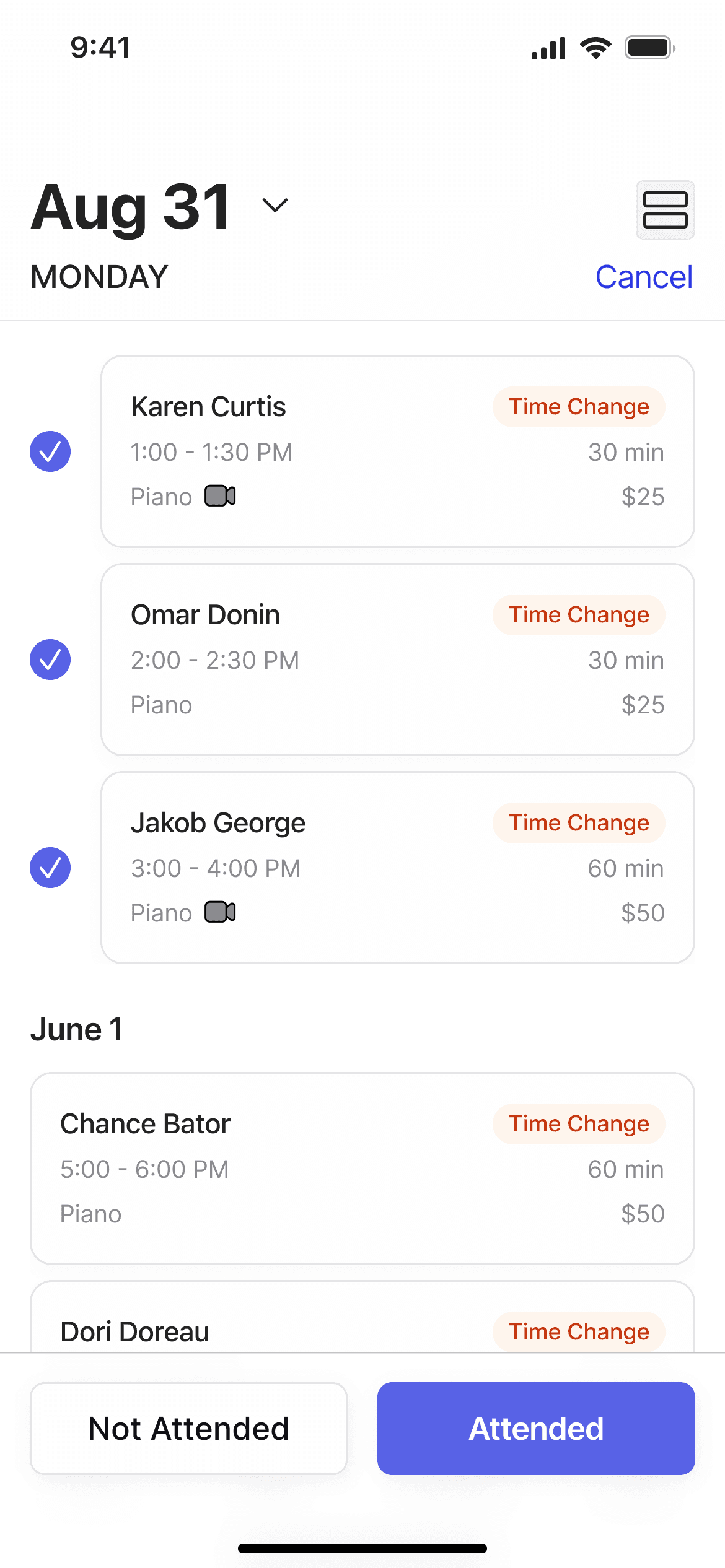This screenshot has height=1568, width=725.
Task: Expand the Aug 31 date dropdown
Action: pyautogui.click(x=275, y=206)
